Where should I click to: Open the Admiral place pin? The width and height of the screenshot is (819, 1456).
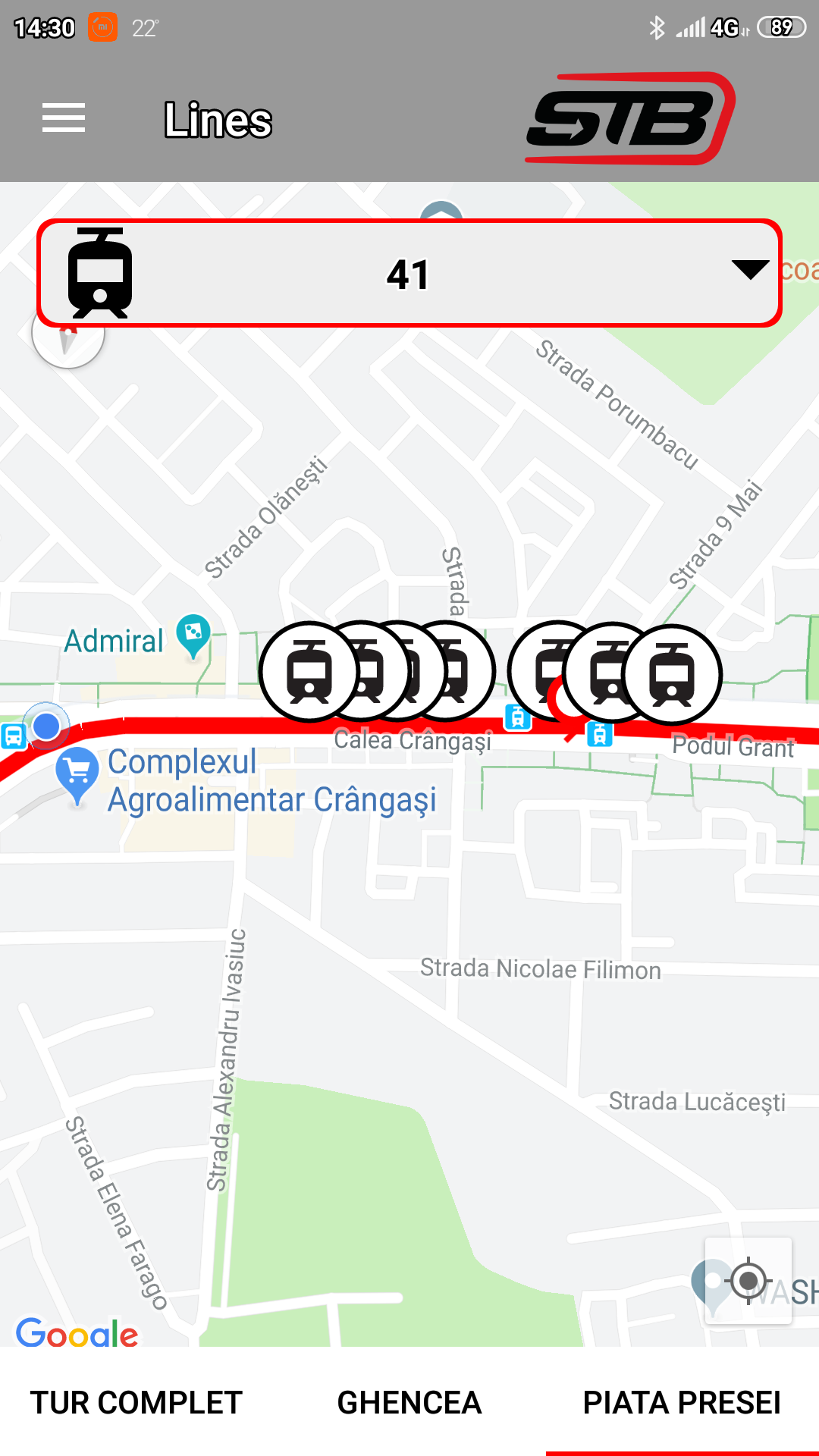(x=193, y=634)
